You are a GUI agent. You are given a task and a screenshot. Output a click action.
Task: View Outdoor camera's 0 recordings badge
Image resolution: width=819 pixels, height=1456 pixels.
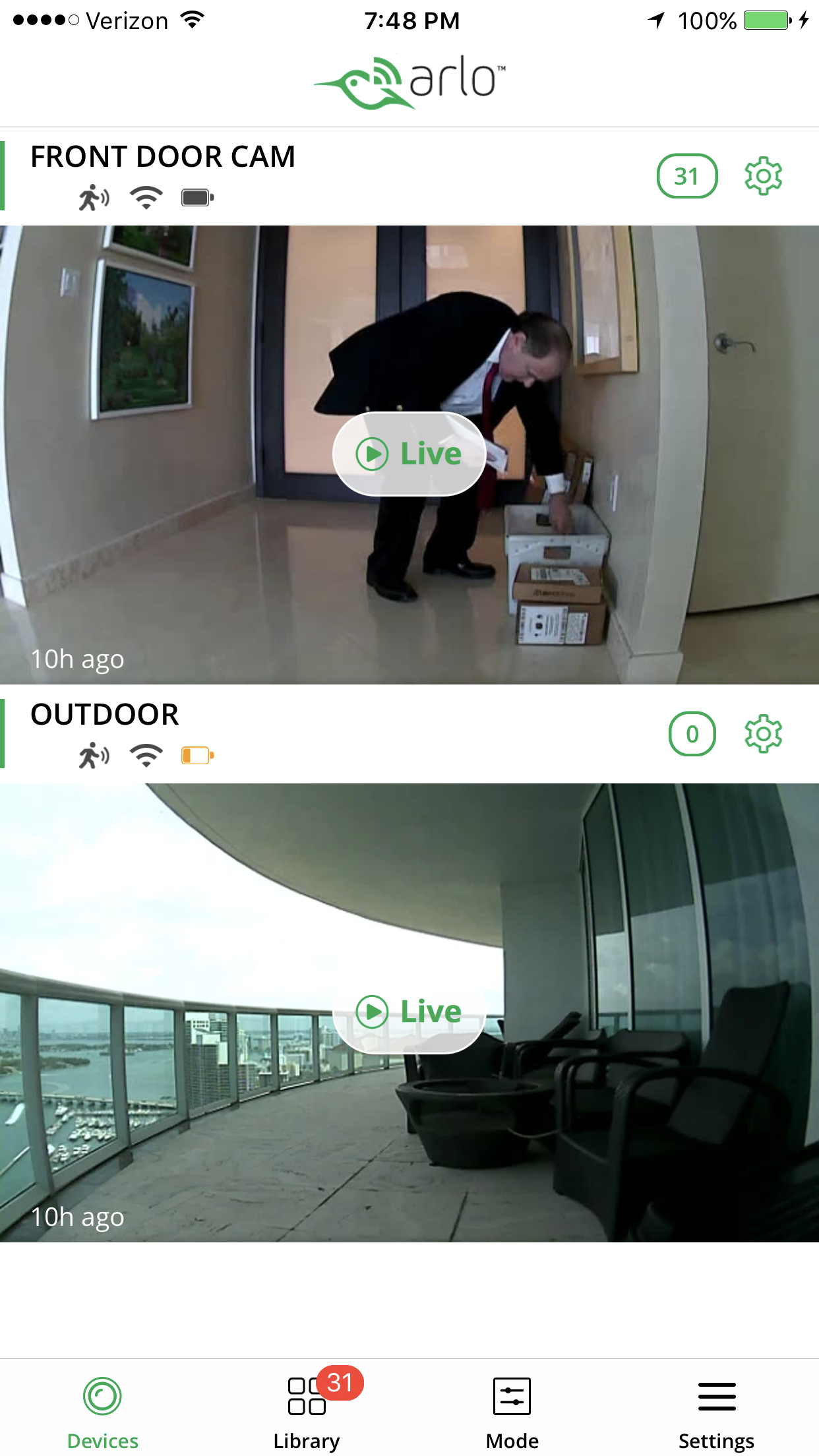[x=692, y=734]
